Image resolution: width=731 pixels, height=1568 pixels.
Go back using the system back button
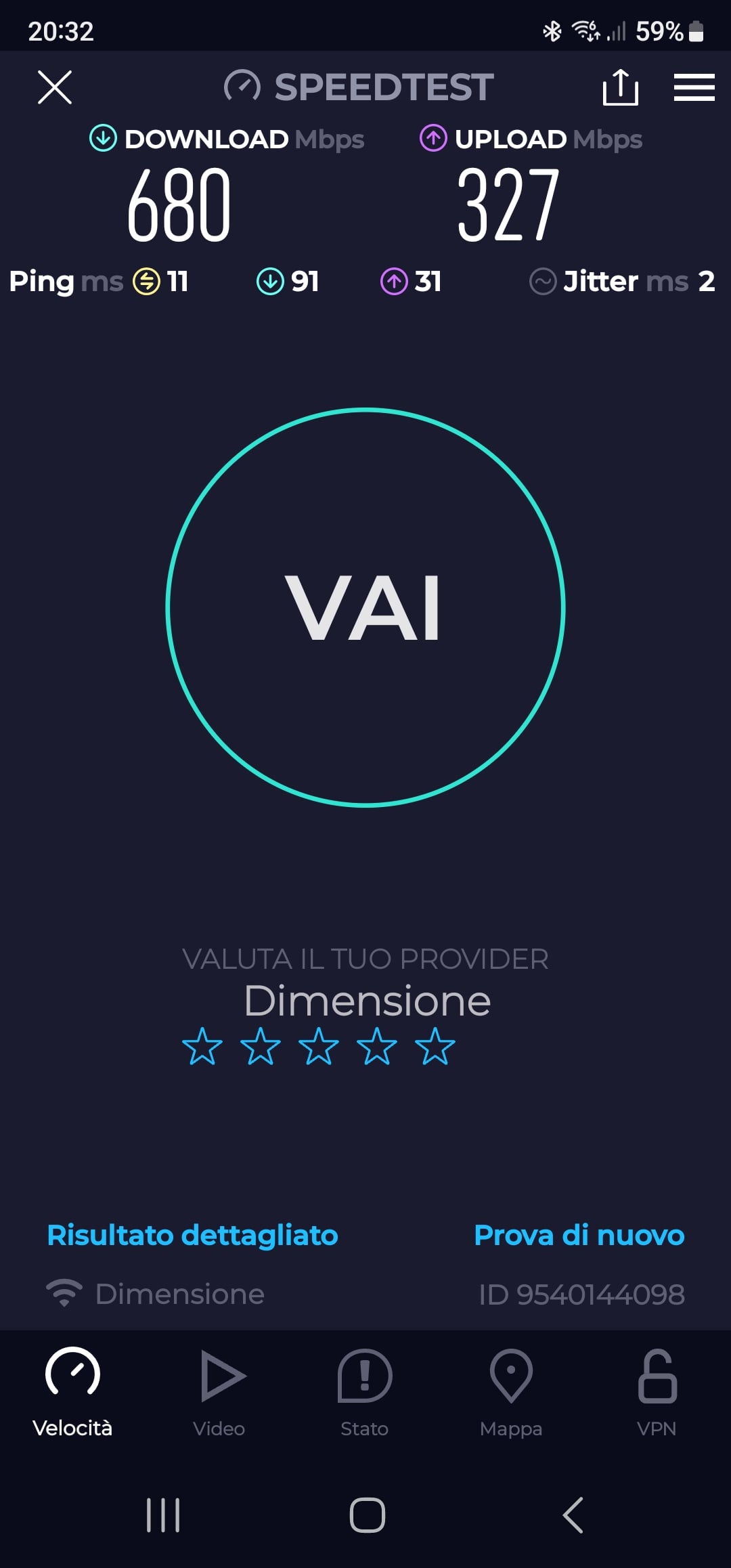[x=573, y=1515]
